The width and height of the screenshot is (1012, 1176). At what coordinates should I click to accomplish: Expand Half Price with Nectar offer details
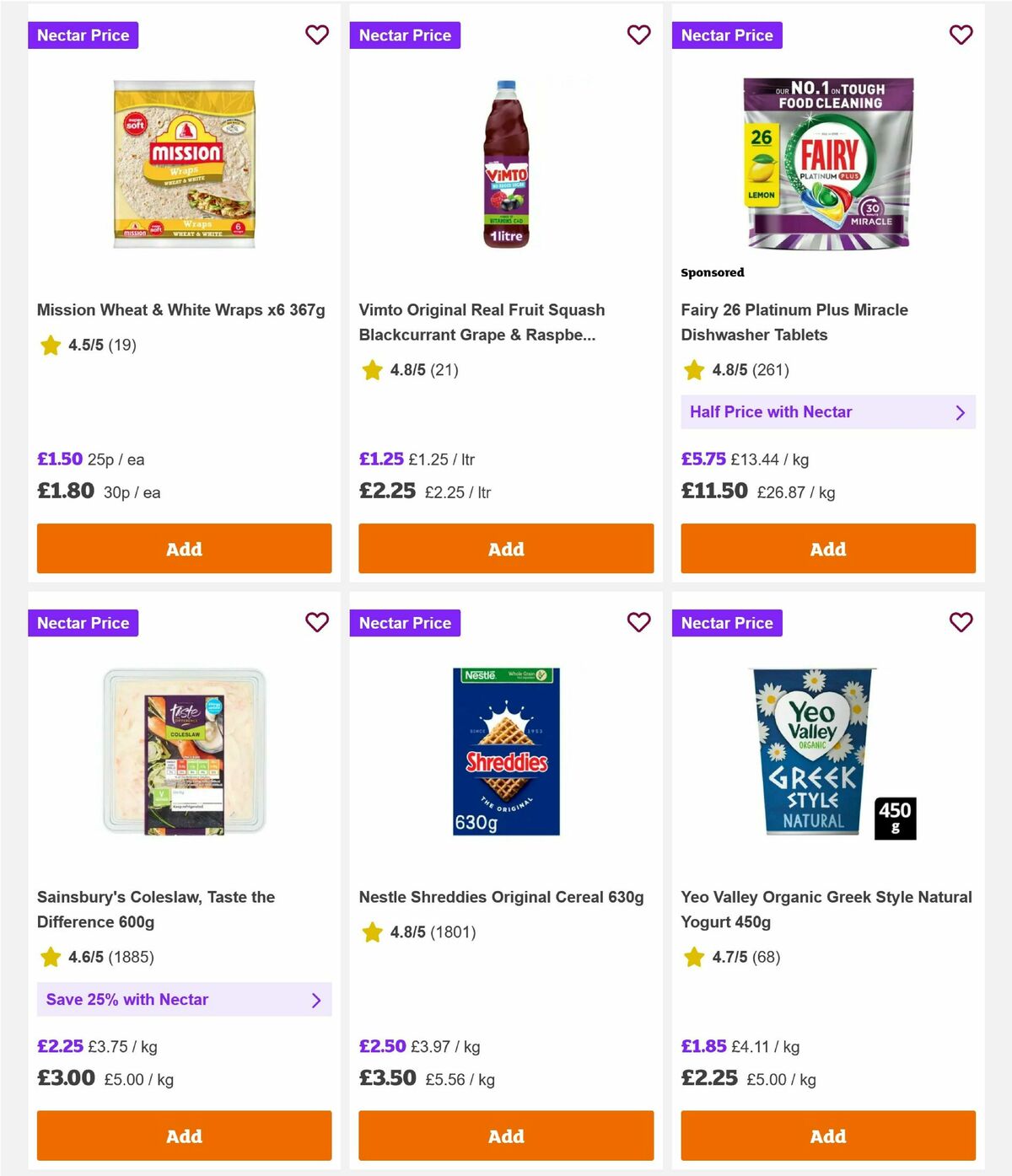[827, 412]
